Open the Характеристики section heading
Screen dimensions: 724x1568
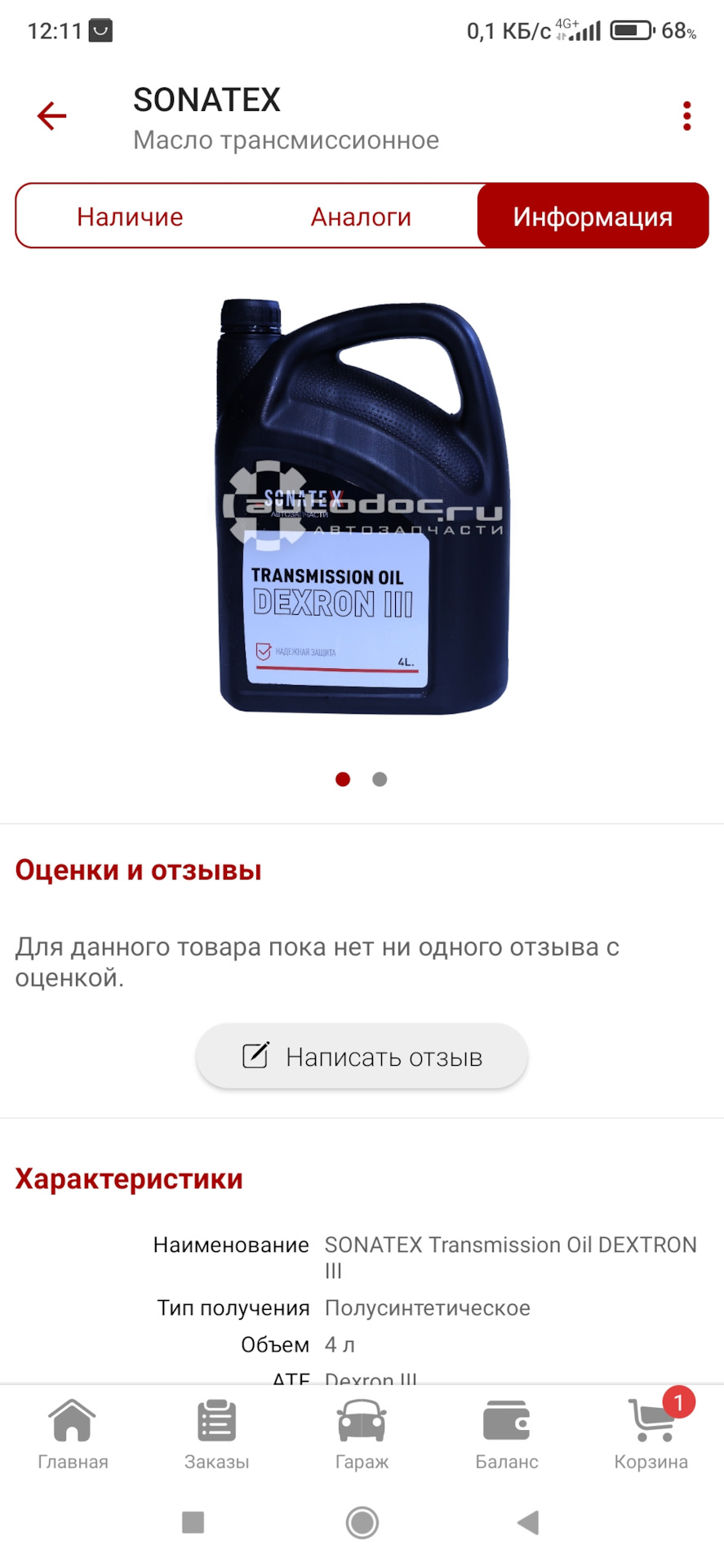128,1178
